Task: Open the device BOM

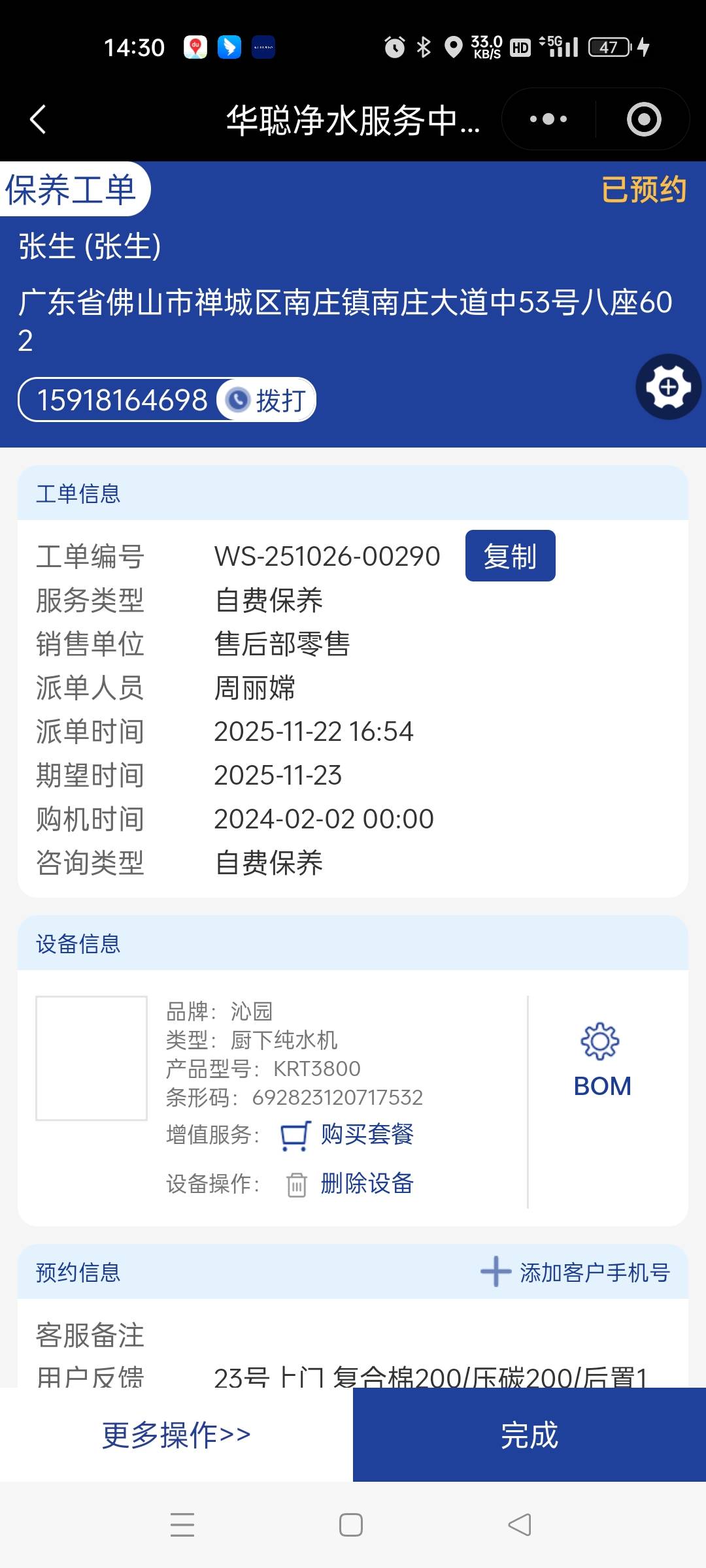Action: 601,1061
